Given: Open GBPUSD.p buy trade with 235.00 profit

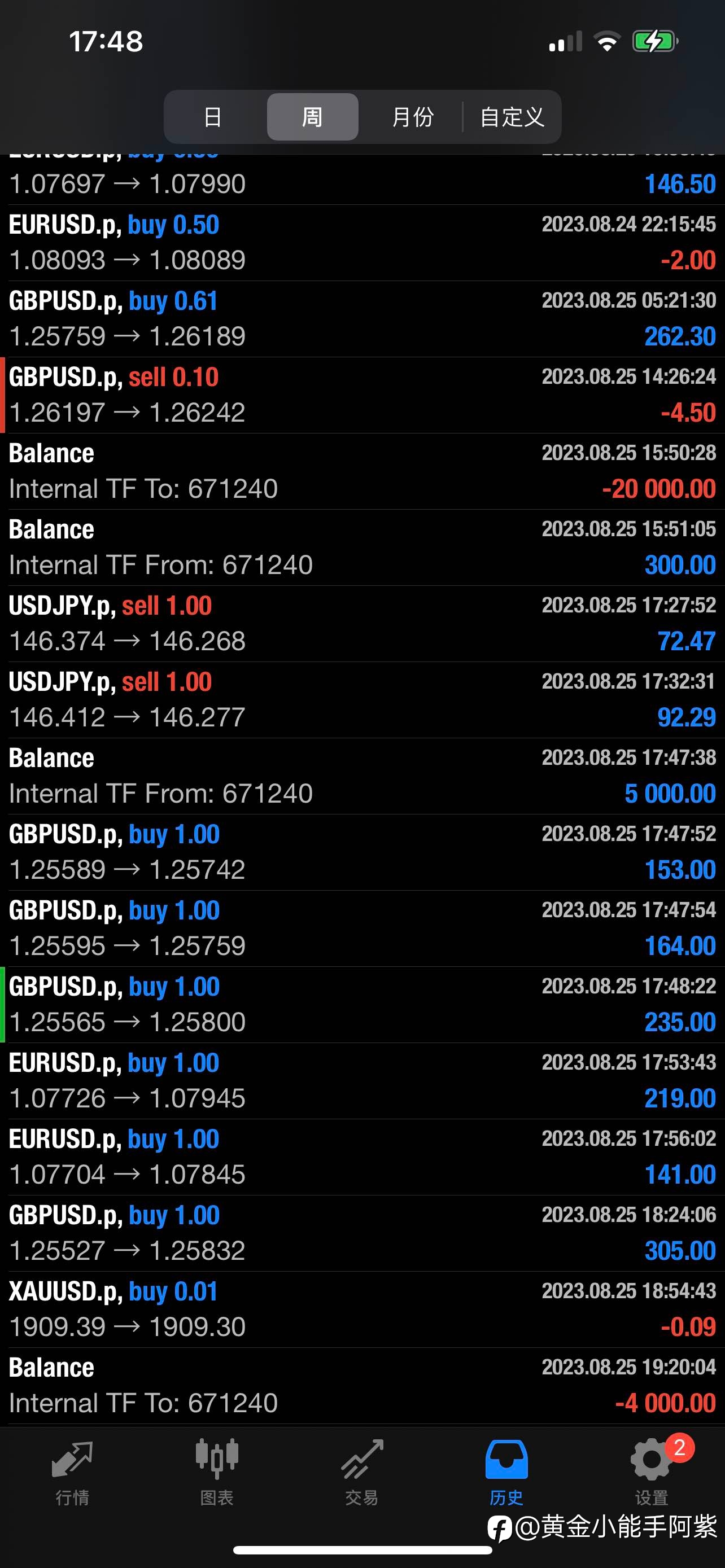Looking at the screenshot, I should (362, 1005).
